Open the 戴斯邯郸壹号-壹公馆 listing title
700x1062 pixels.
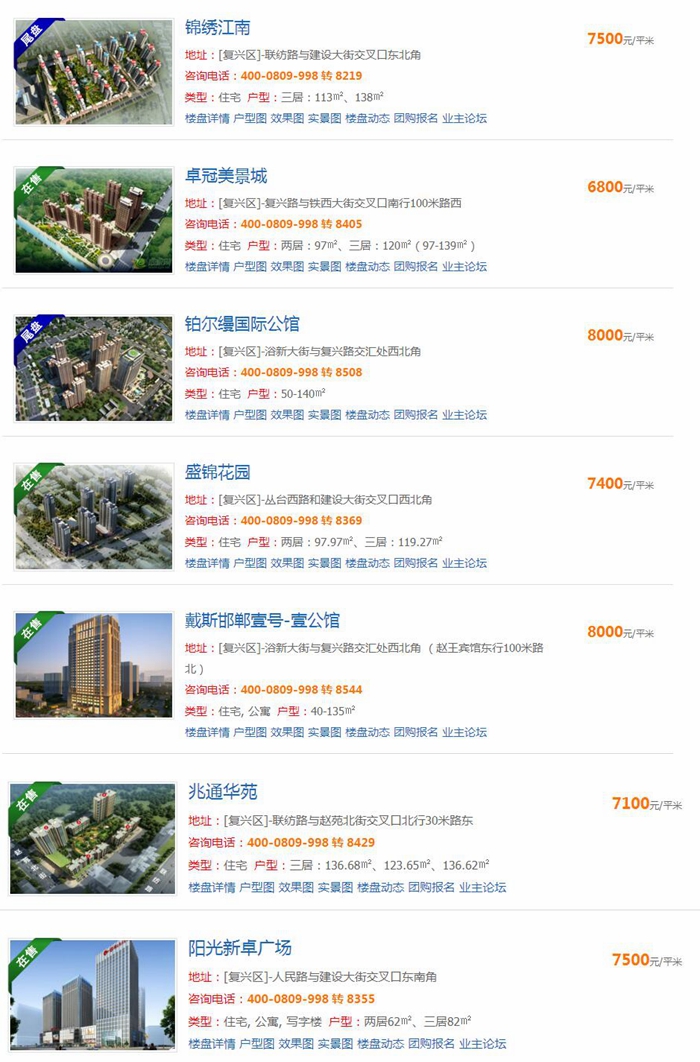(262, 620)
